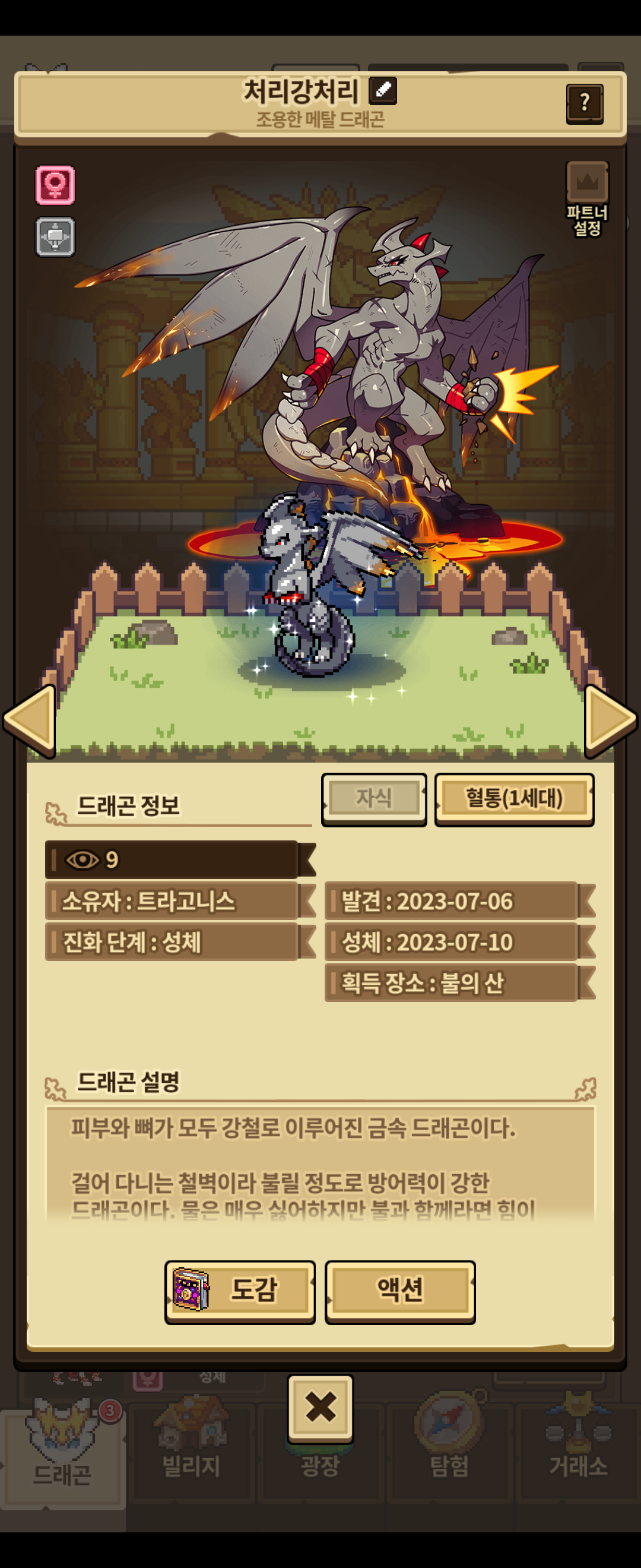Open the help question mark
The image size is (641, 1568).
(584, 103)
